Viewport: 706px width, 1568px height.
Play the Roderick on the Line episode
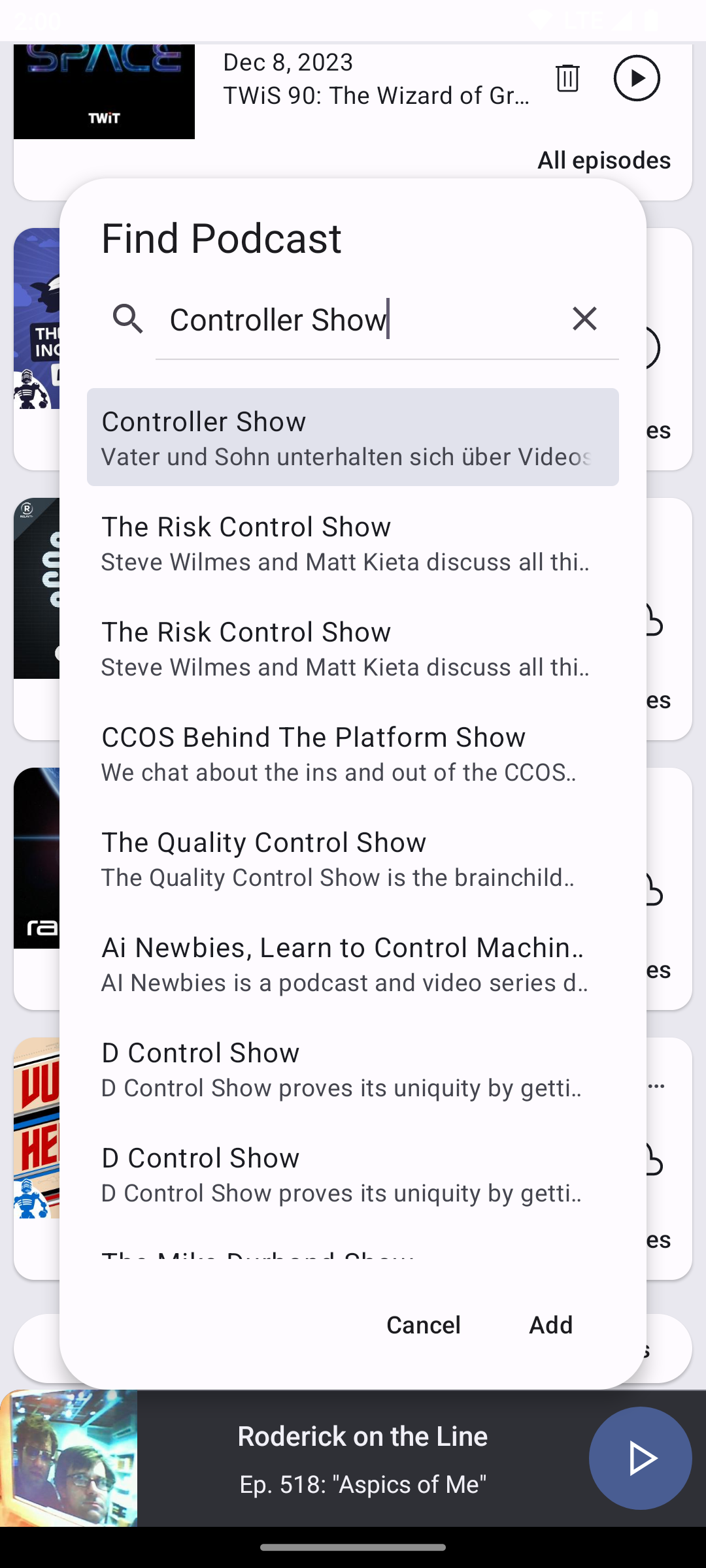tap(640, 1458)
